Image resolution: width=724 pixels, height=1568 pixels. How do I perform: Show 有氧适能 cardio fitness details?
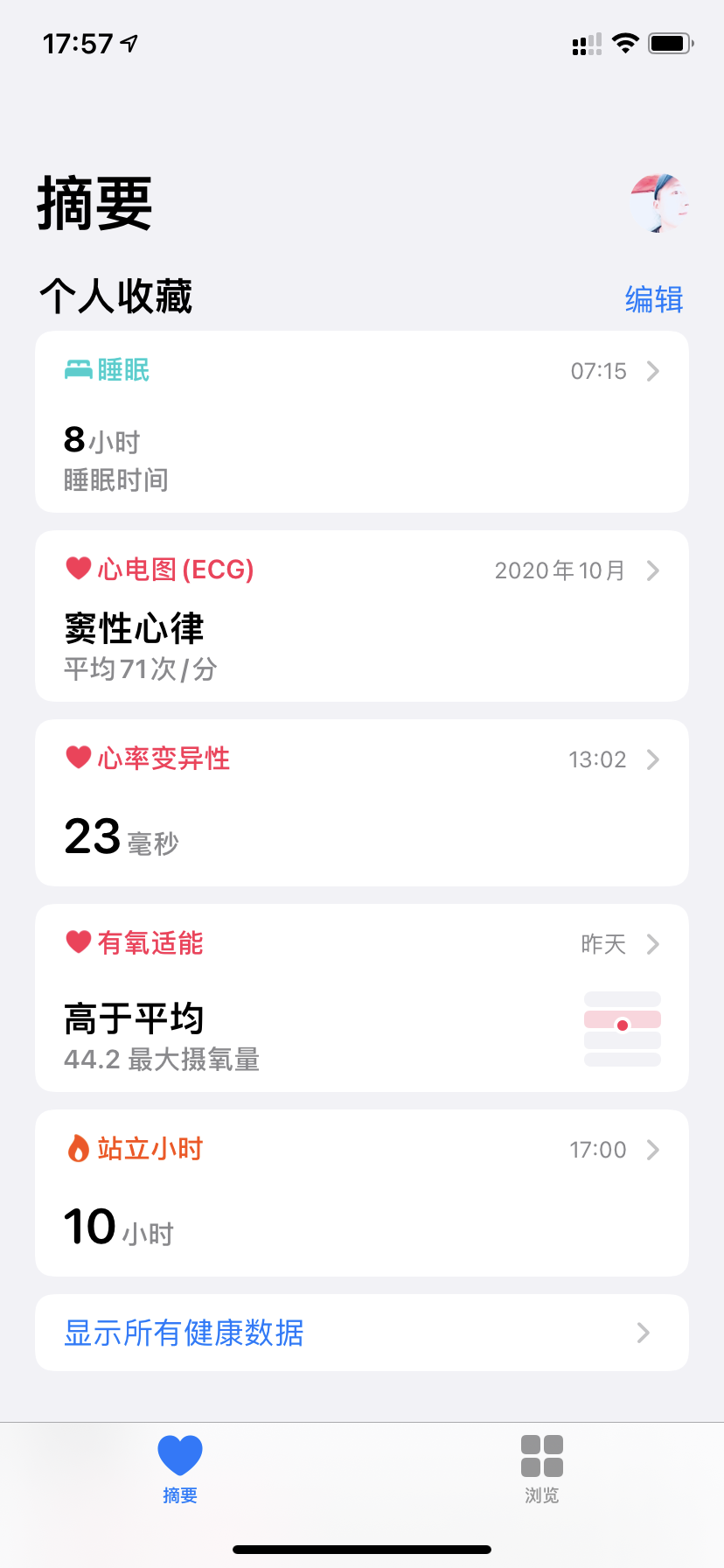[x=361, y=997]
